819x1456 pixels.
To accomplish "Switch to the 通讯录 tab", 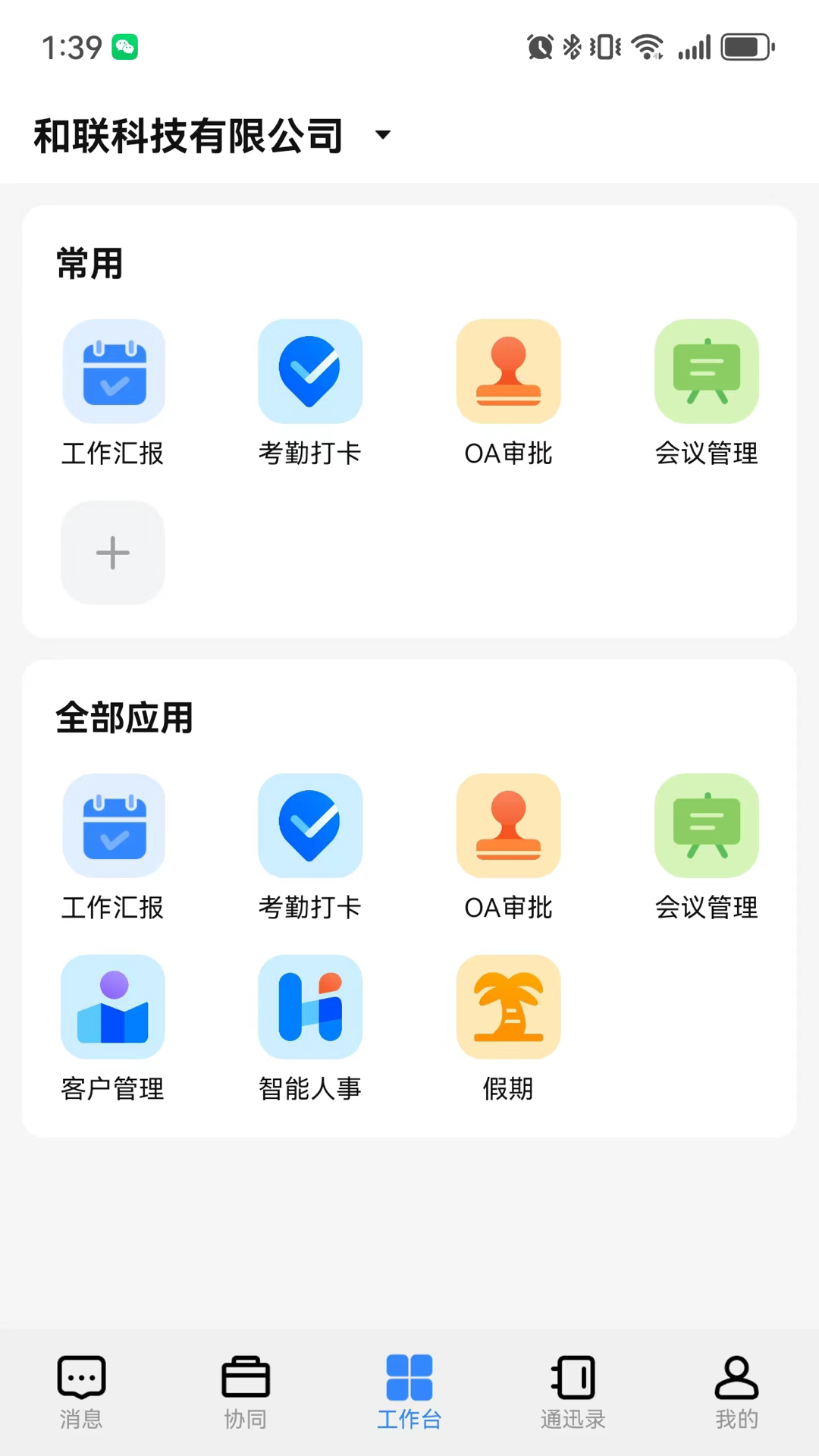I will [x=573, y=1392].
